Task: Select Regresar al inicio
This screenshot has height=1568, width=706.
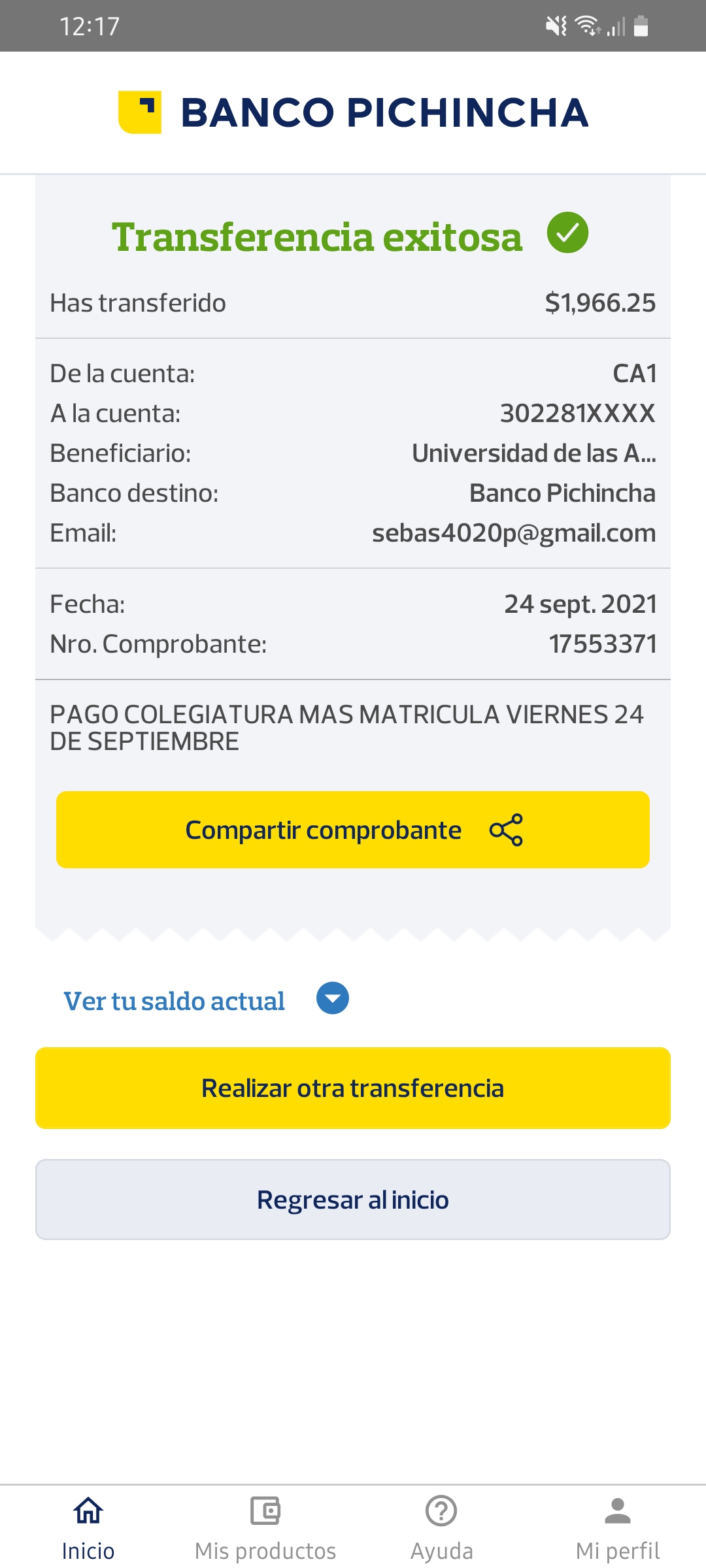Action: pyautogui.click(x=353, y=1200)
